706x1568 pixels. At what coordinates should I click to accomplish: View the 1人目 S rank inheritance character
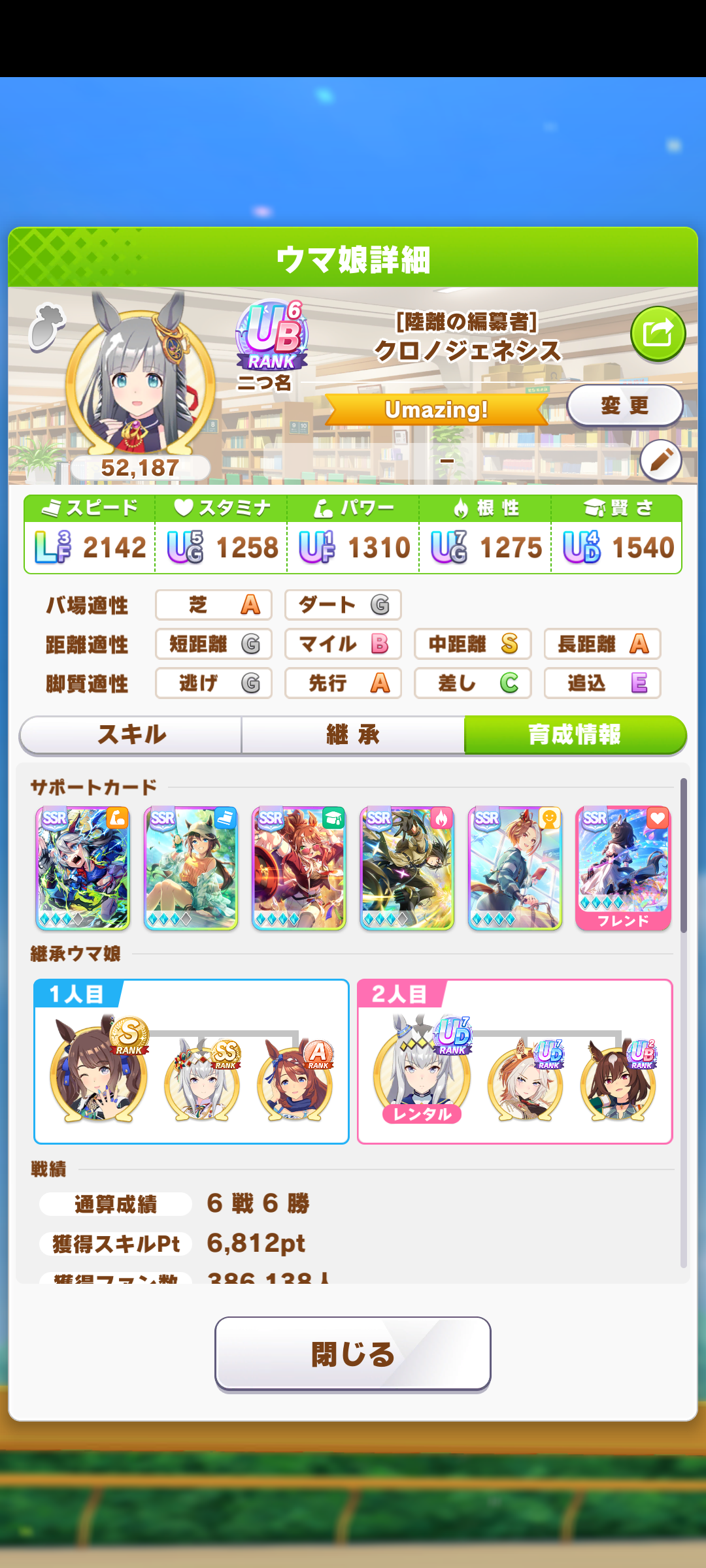tap(99, 1073)
